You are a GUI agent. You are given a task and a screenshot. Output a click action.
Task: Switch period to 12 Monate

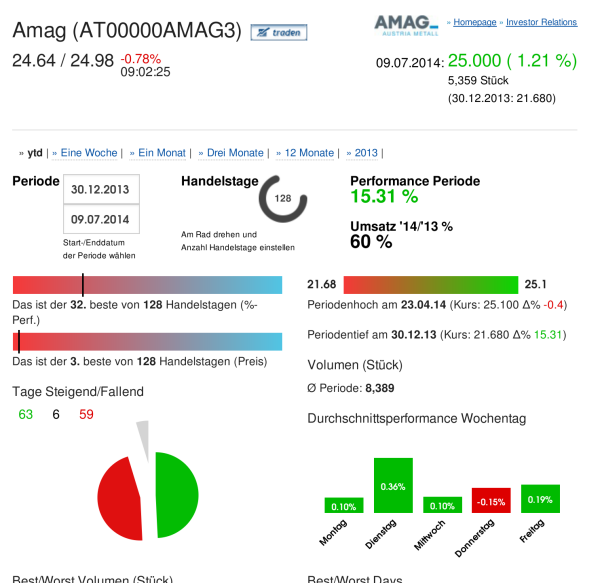309,153
